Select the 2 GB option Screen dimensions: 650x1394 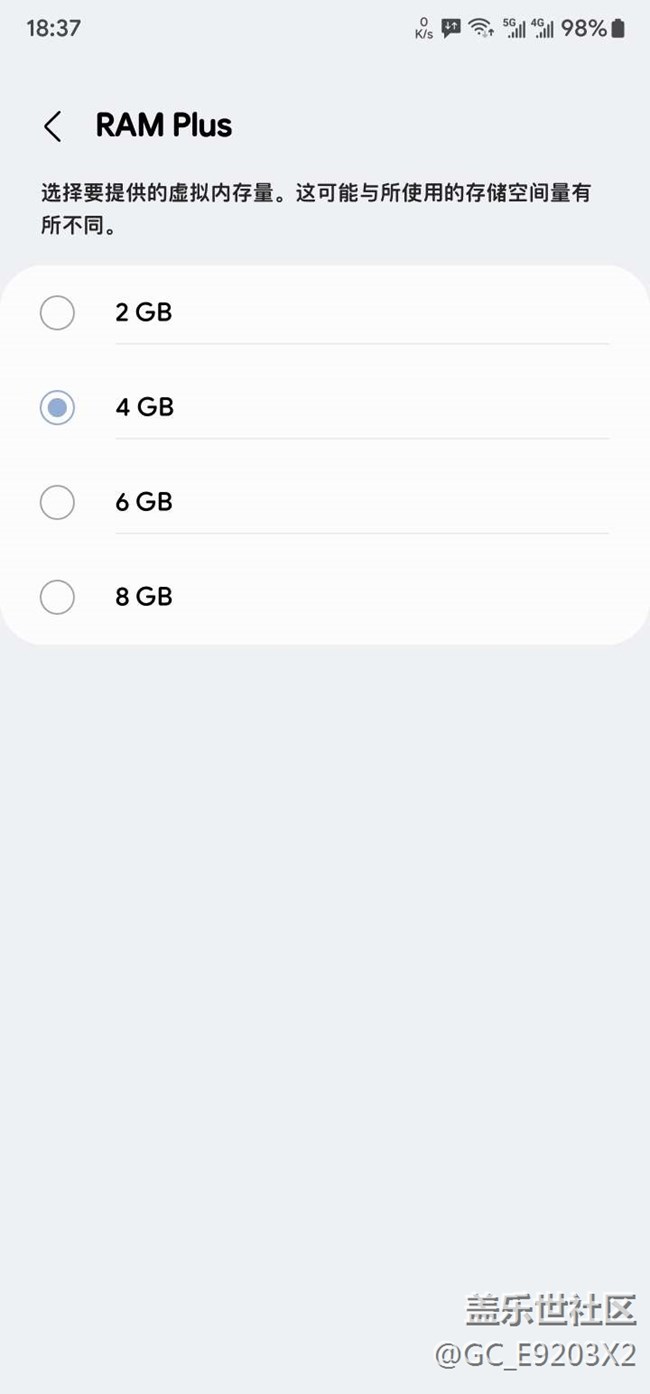click(57, 313)
